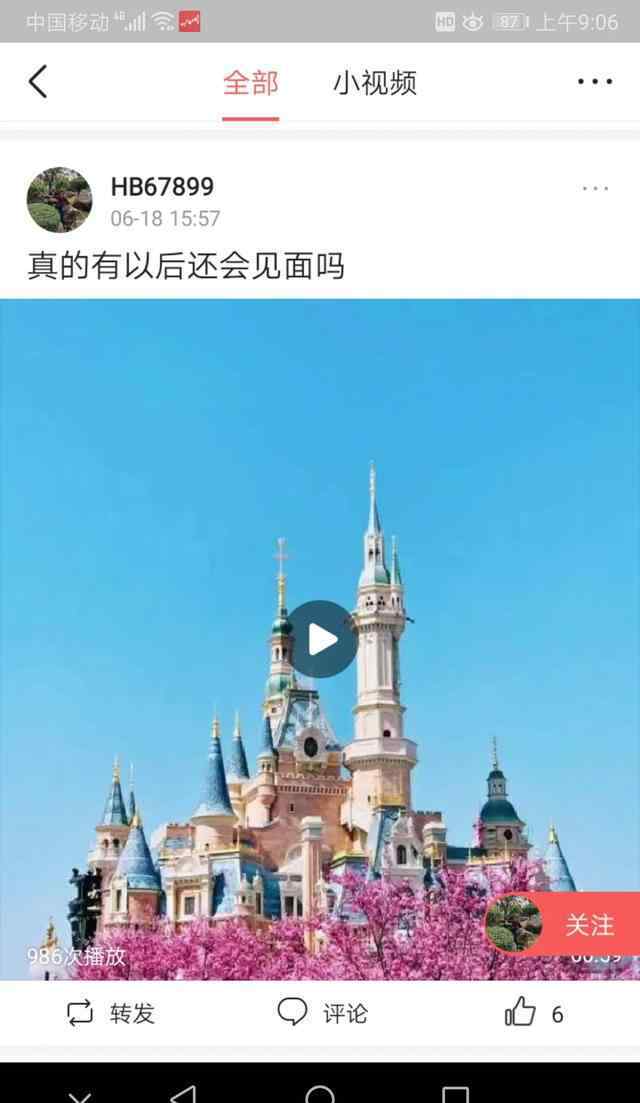
Task: Tap 转发 to repost this video
Action: tap(110, 1014)
